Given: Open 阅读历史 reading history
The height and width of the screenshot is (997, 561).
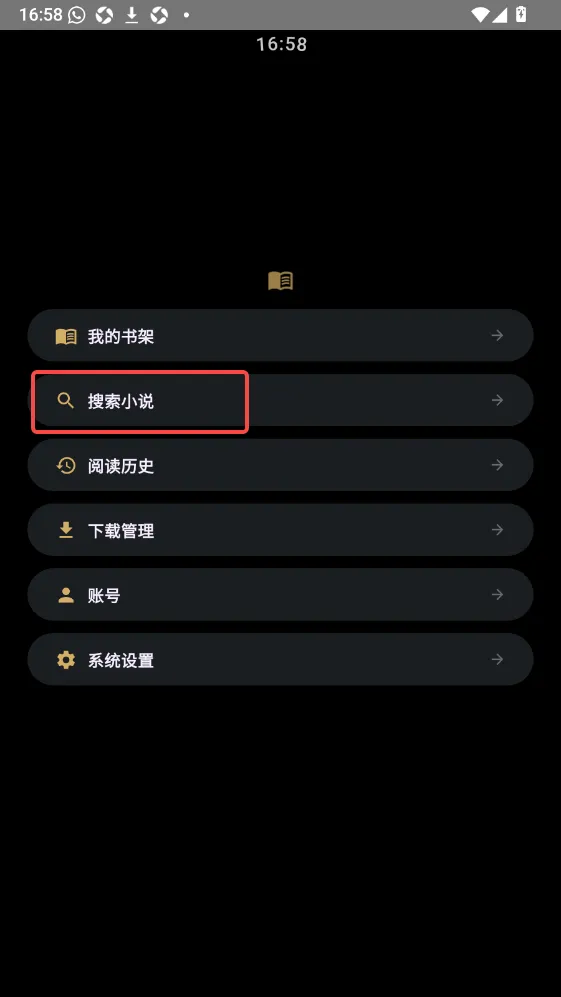Looking at the screenshot, I should coord(280,465).
